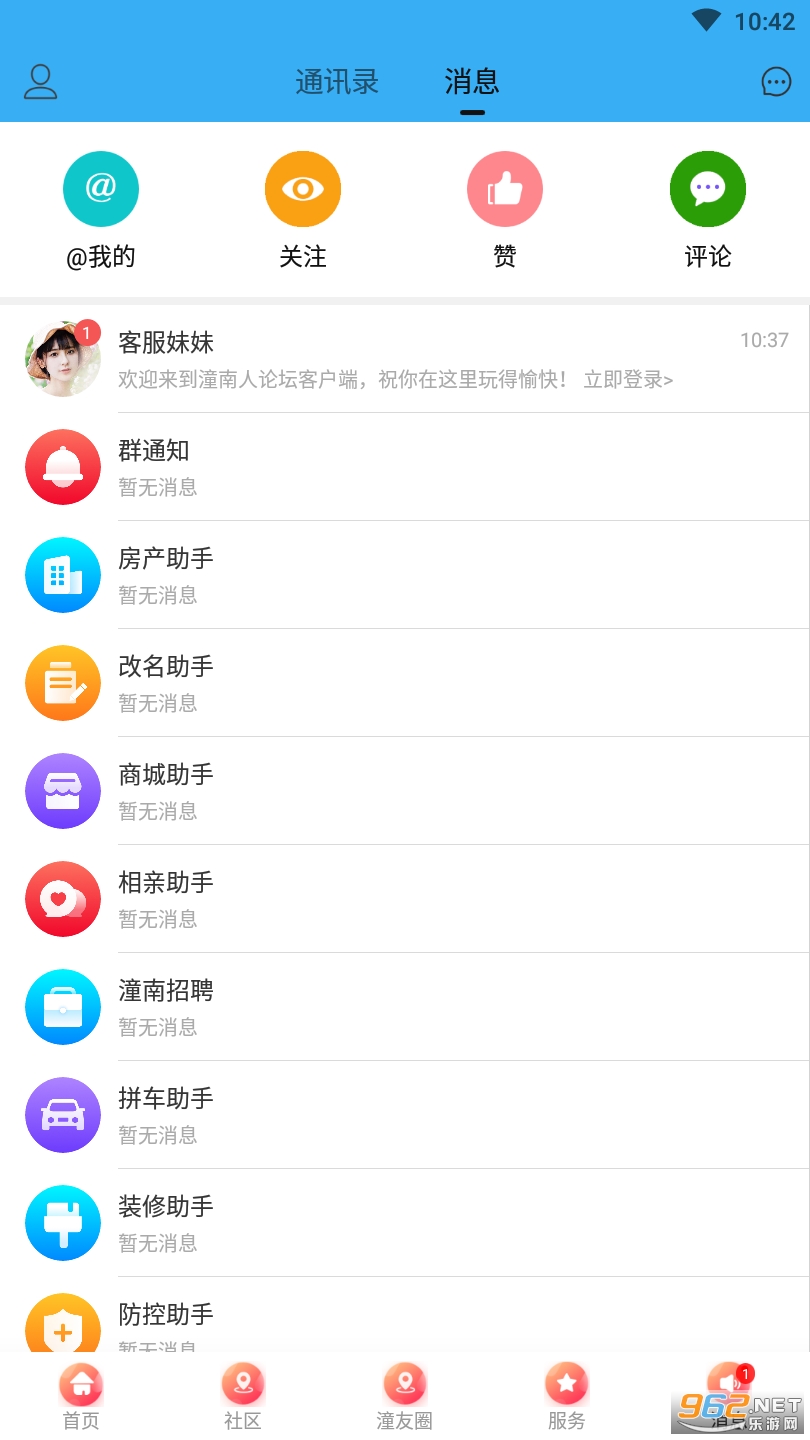Open 拼车助手
810x1440 pixels.
405,1115
